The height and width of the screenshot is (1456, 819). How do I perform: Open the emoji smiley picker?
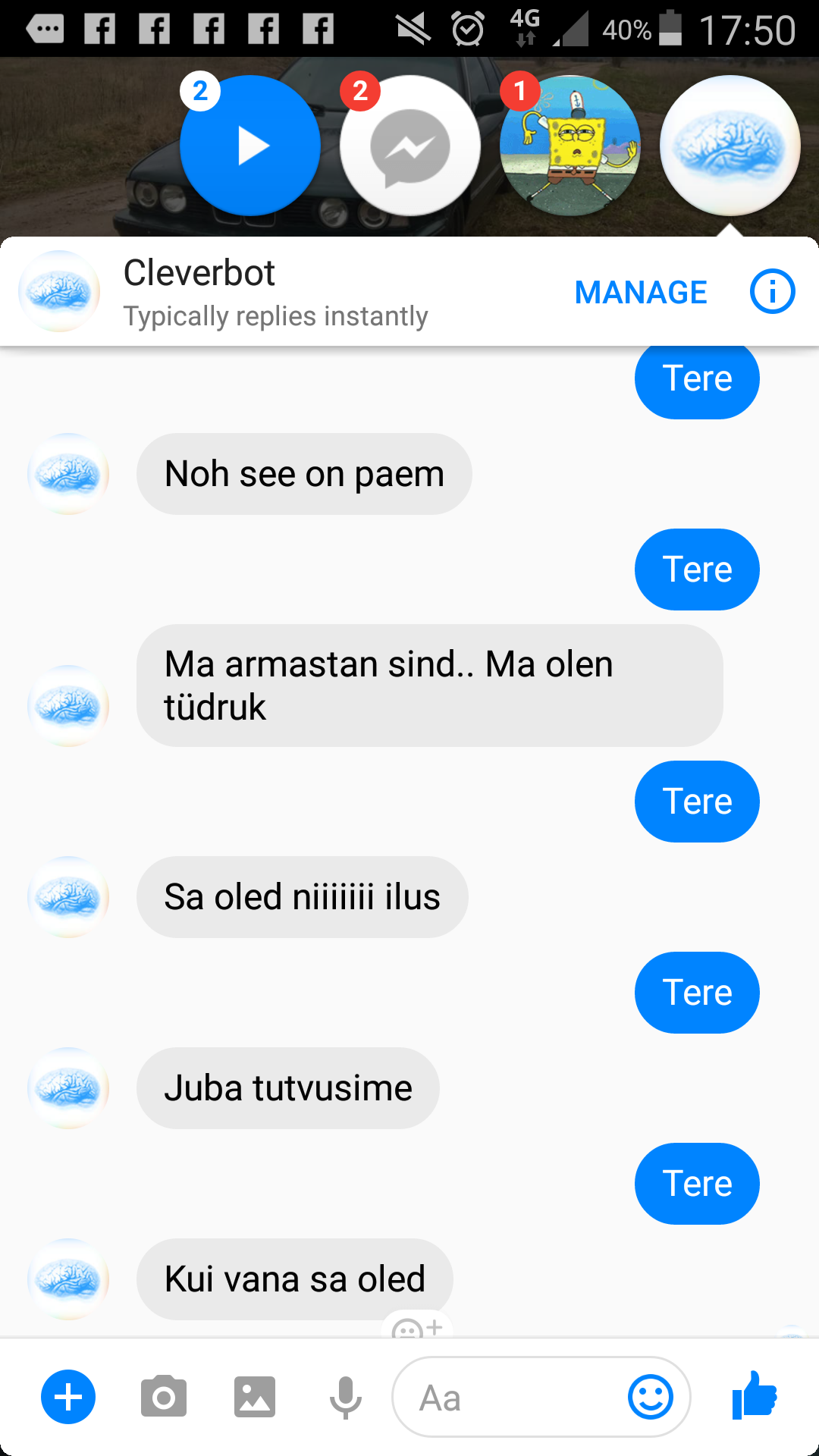point(651,1397)
